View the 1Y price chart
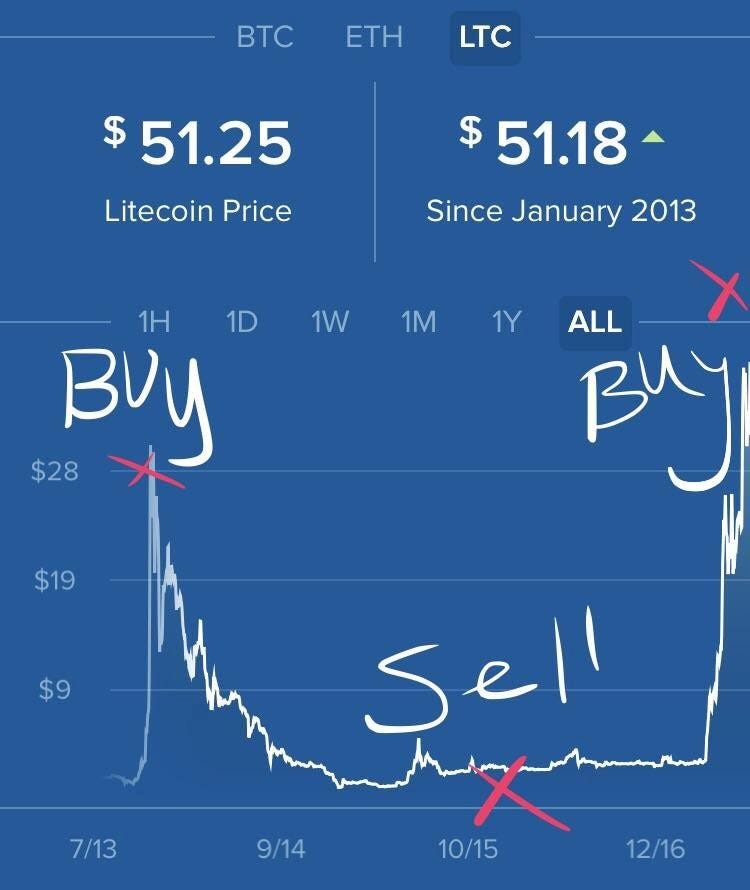The width and height of the screenshot is (750, 890). coord(506,322)
